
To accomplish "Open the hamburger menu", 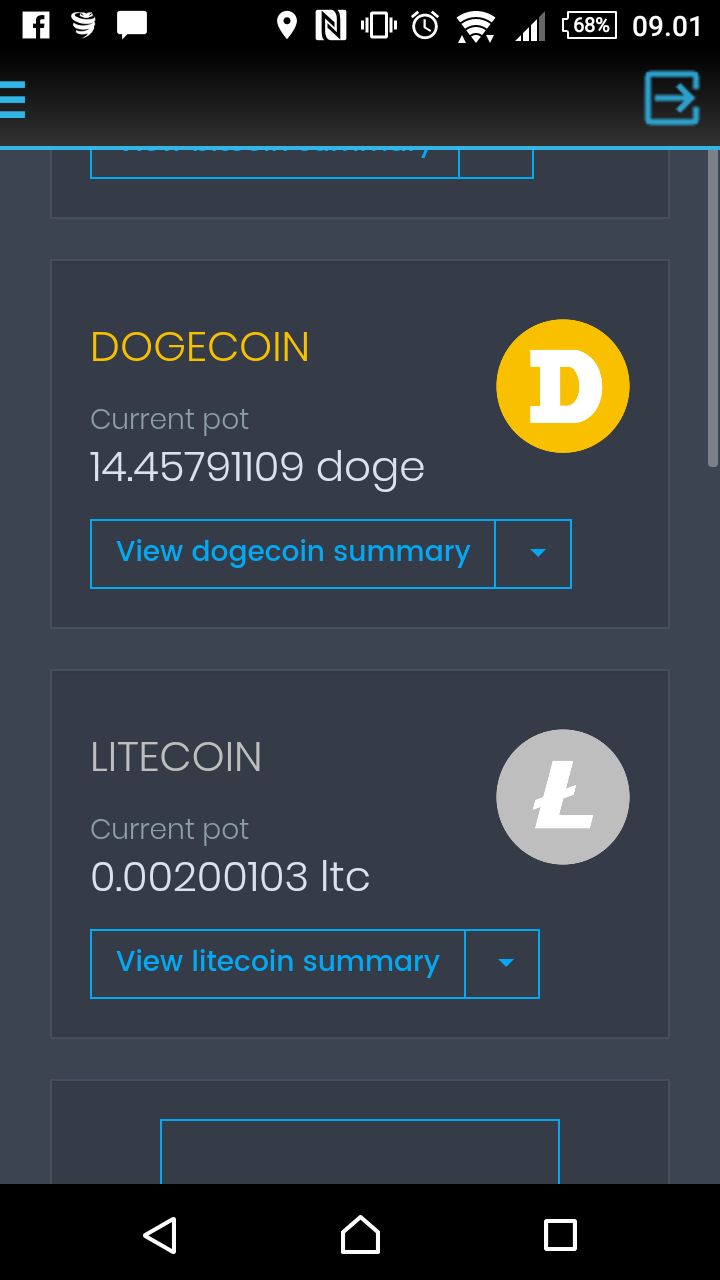I will (x=12, y=99).
